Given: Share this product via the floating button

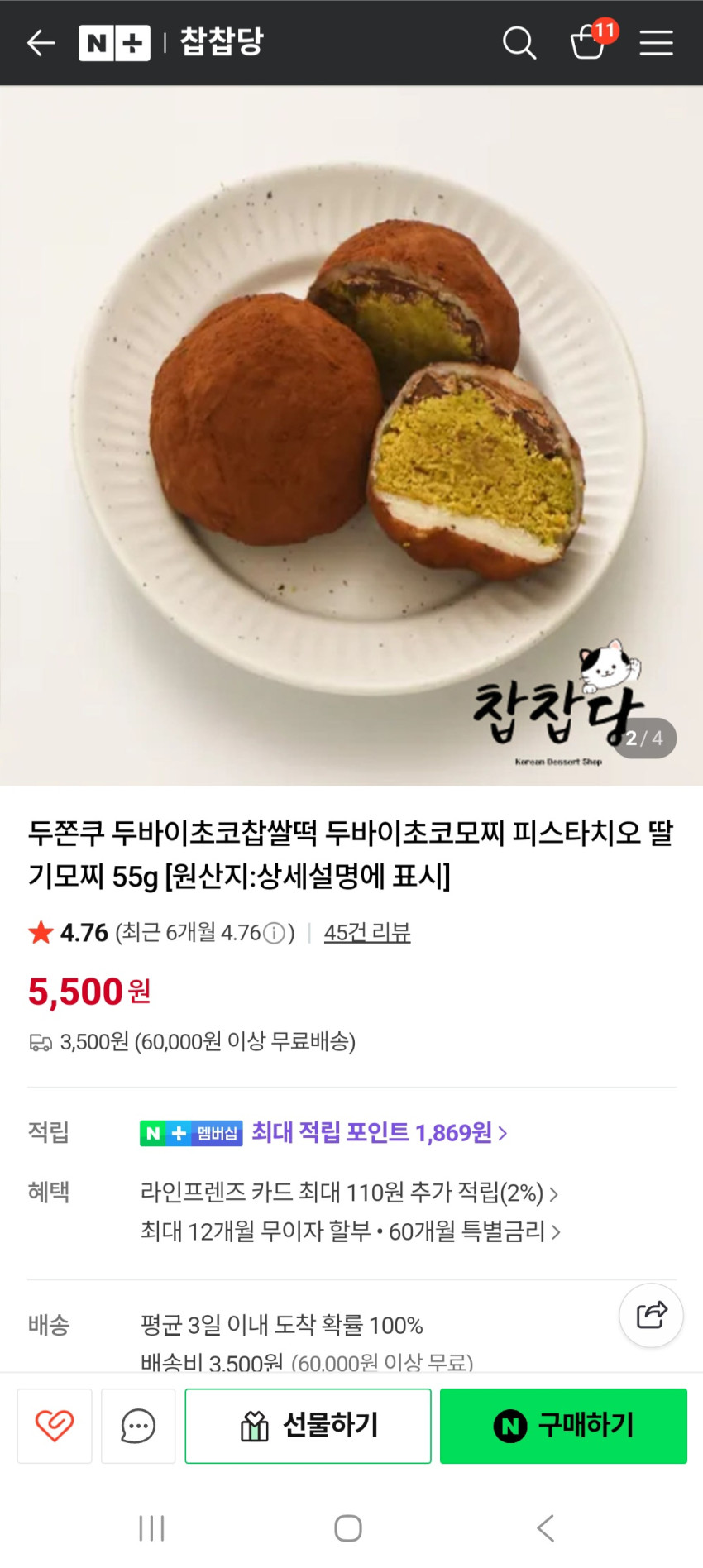Looking at the screenshot, I should point(651,1315).
